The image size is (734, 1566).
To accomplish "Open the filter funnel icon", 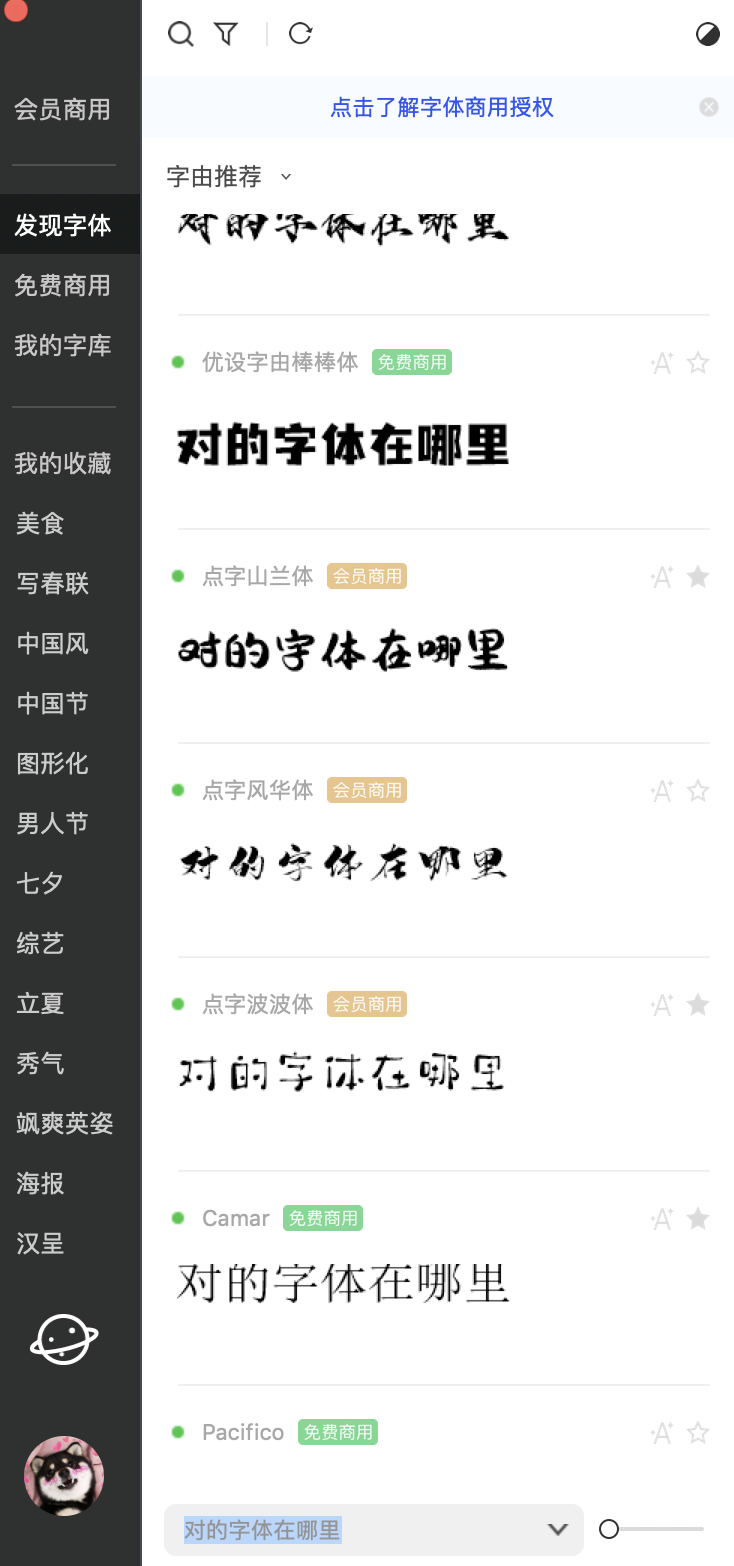I will 226,34.
